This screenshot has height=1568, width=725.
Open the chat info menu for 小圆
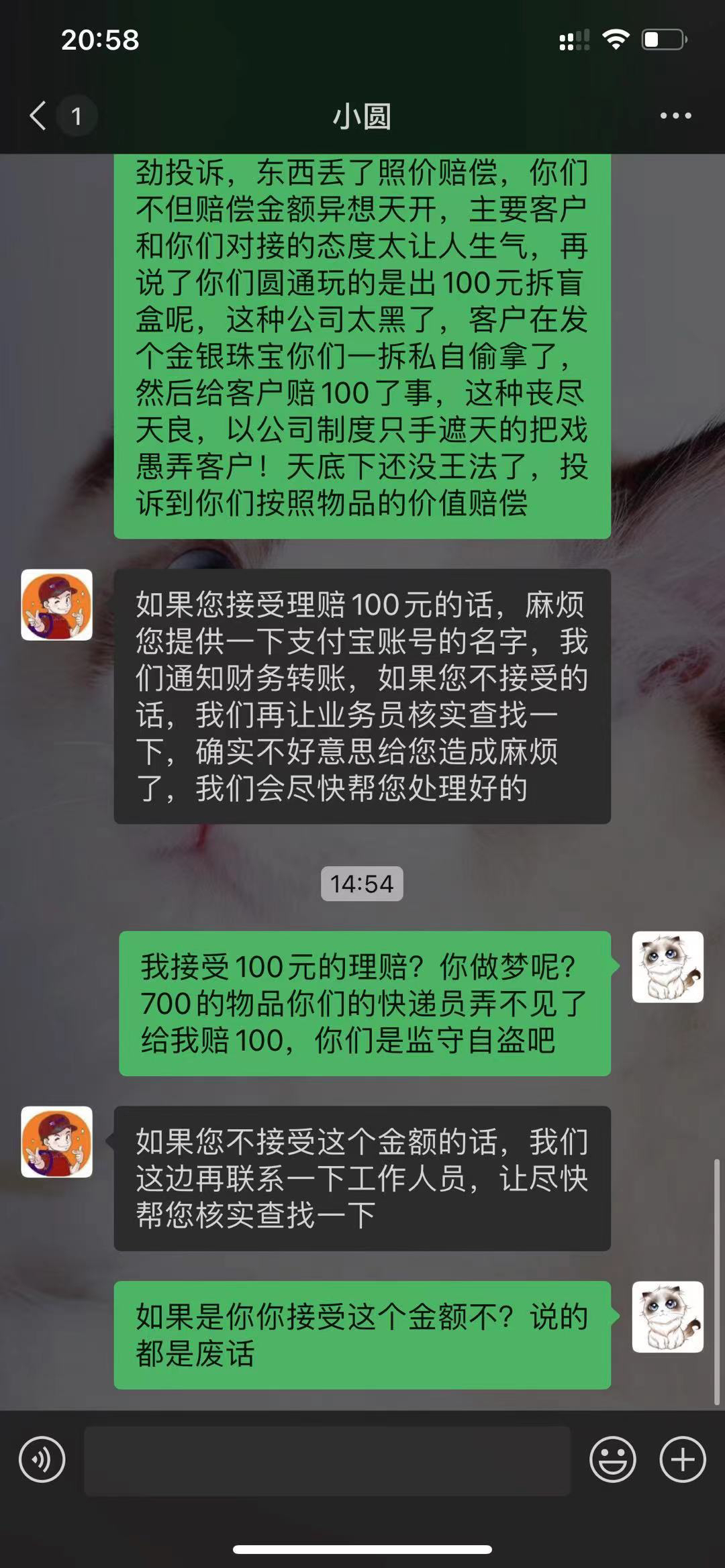click(675, 116)
